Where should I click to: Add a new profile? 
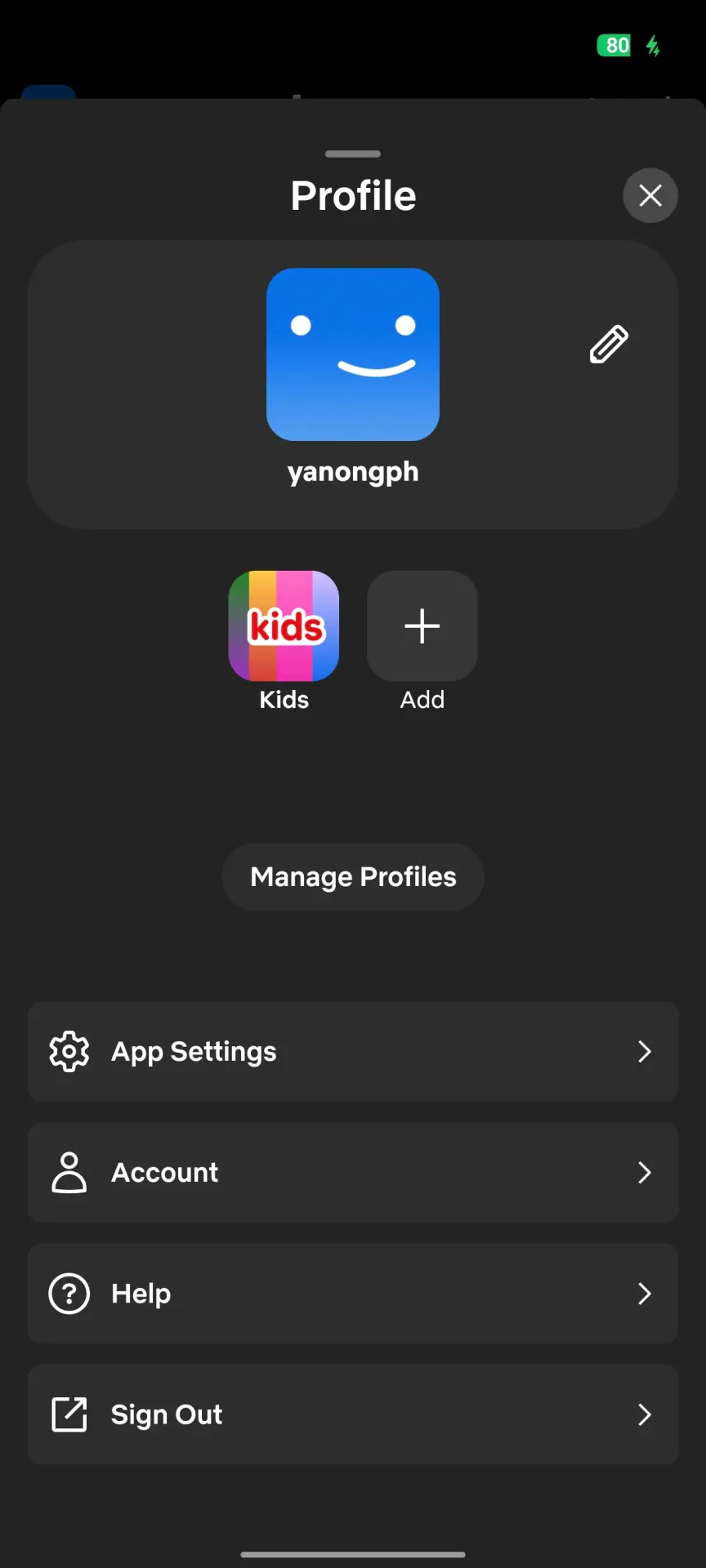tap(422, 626)
